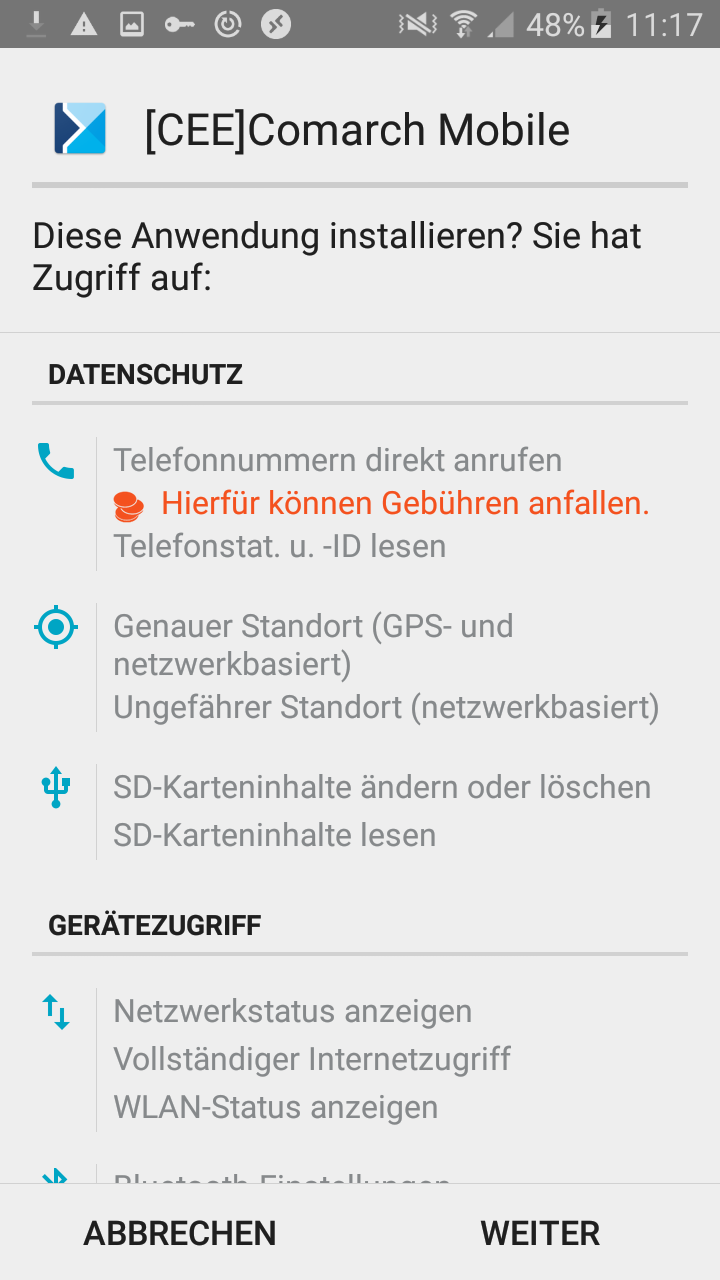Image resolution: width=720 pixels, height=1280 pixels.
Task: Tap WEITER to continue the installation
Action: click(x=540, y=1233)
